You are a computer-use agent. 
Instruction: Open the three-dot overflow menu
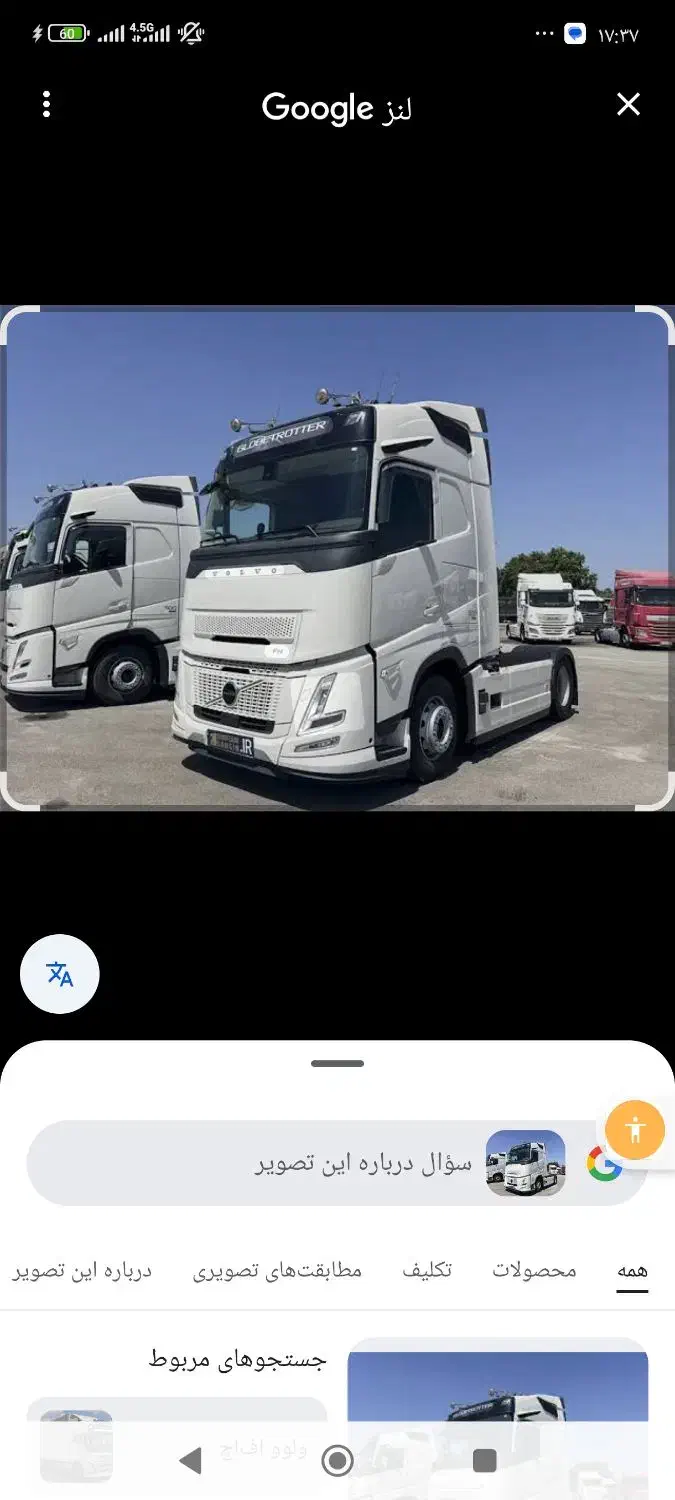(x=46, y=105)
